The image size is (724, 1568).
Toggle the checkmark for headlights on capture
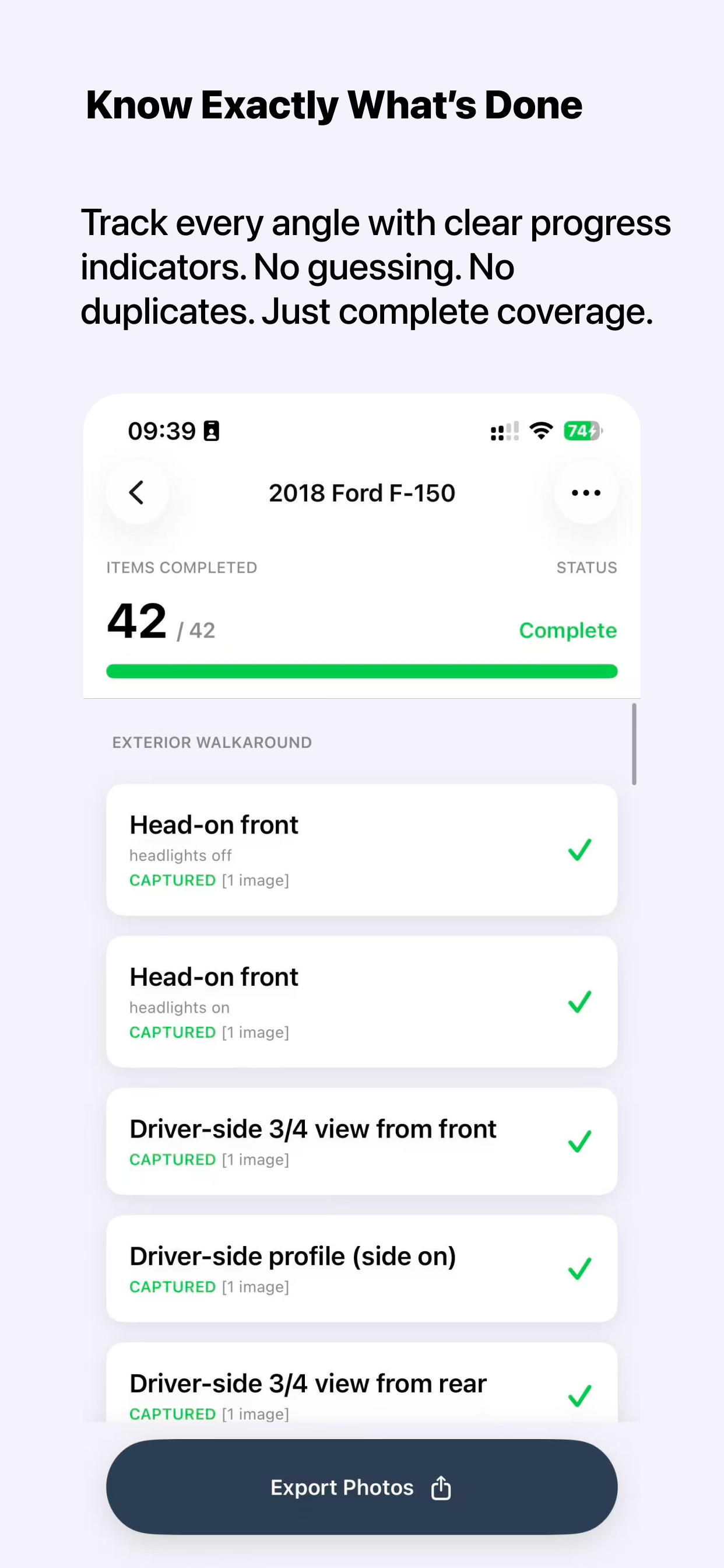579,1002
